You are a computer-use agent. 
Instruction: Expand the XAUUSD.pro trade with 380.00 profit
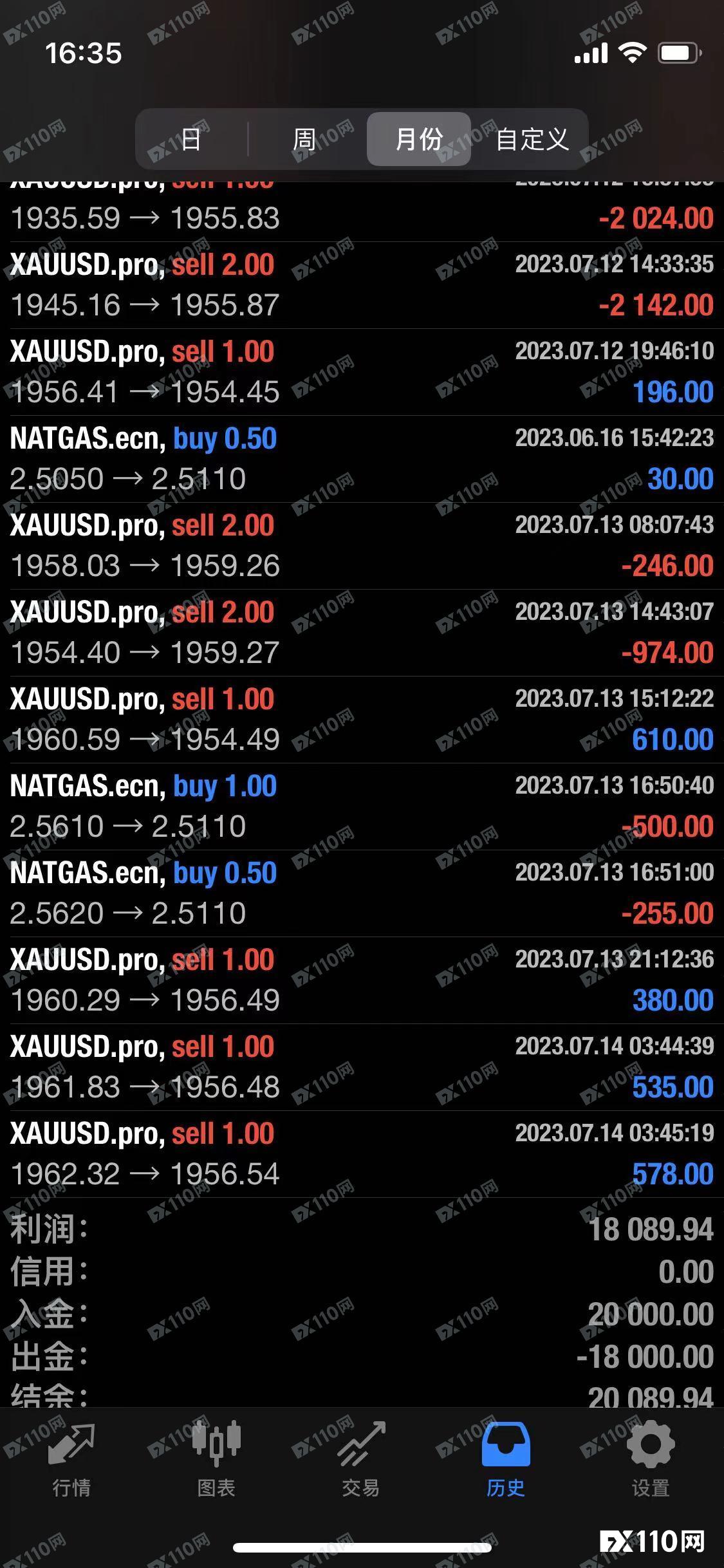click(x=362, y=980)
